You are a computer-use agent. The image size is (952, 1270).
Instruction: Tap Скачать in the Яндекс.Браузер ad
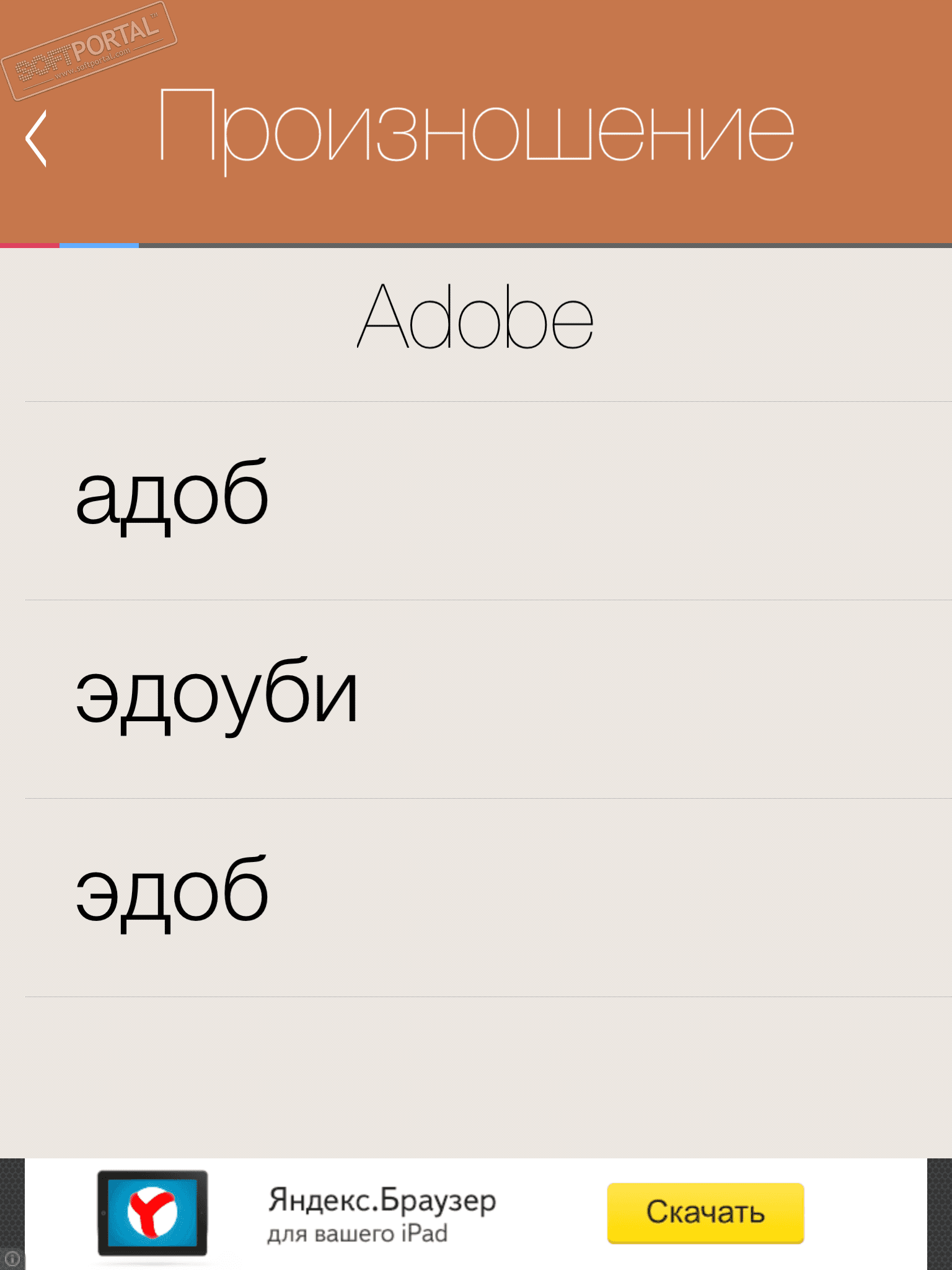(705, 1212)
